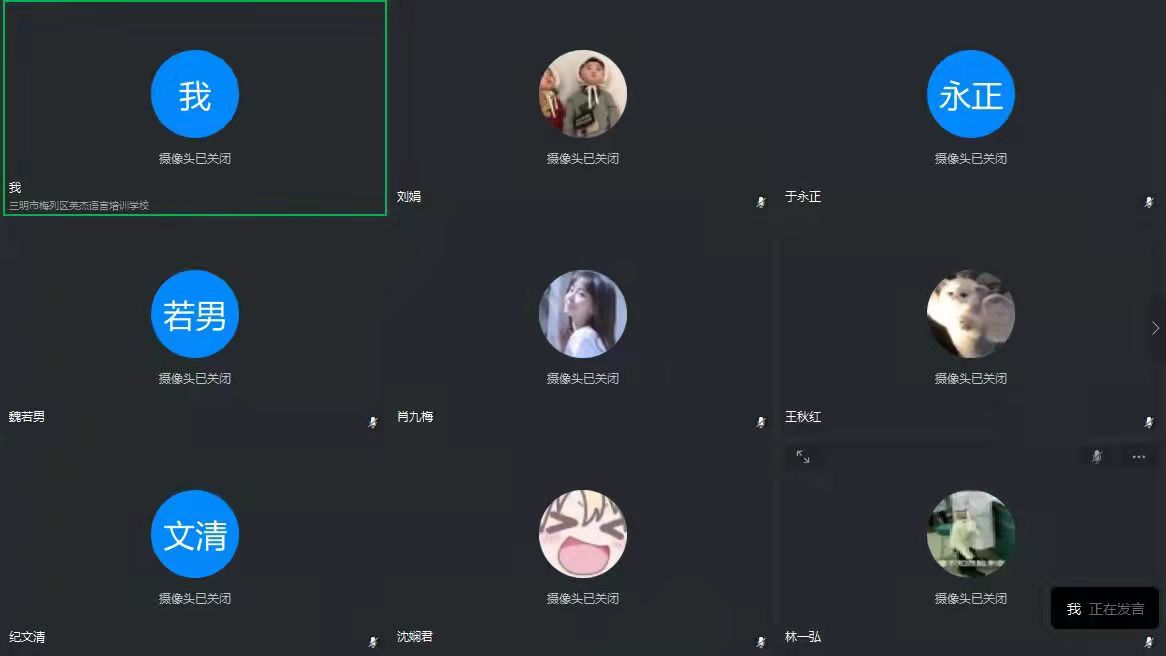Select 沈娴君's video tile
The width and height of the screenshot is (1166, 656).
[x=582, y=548]
